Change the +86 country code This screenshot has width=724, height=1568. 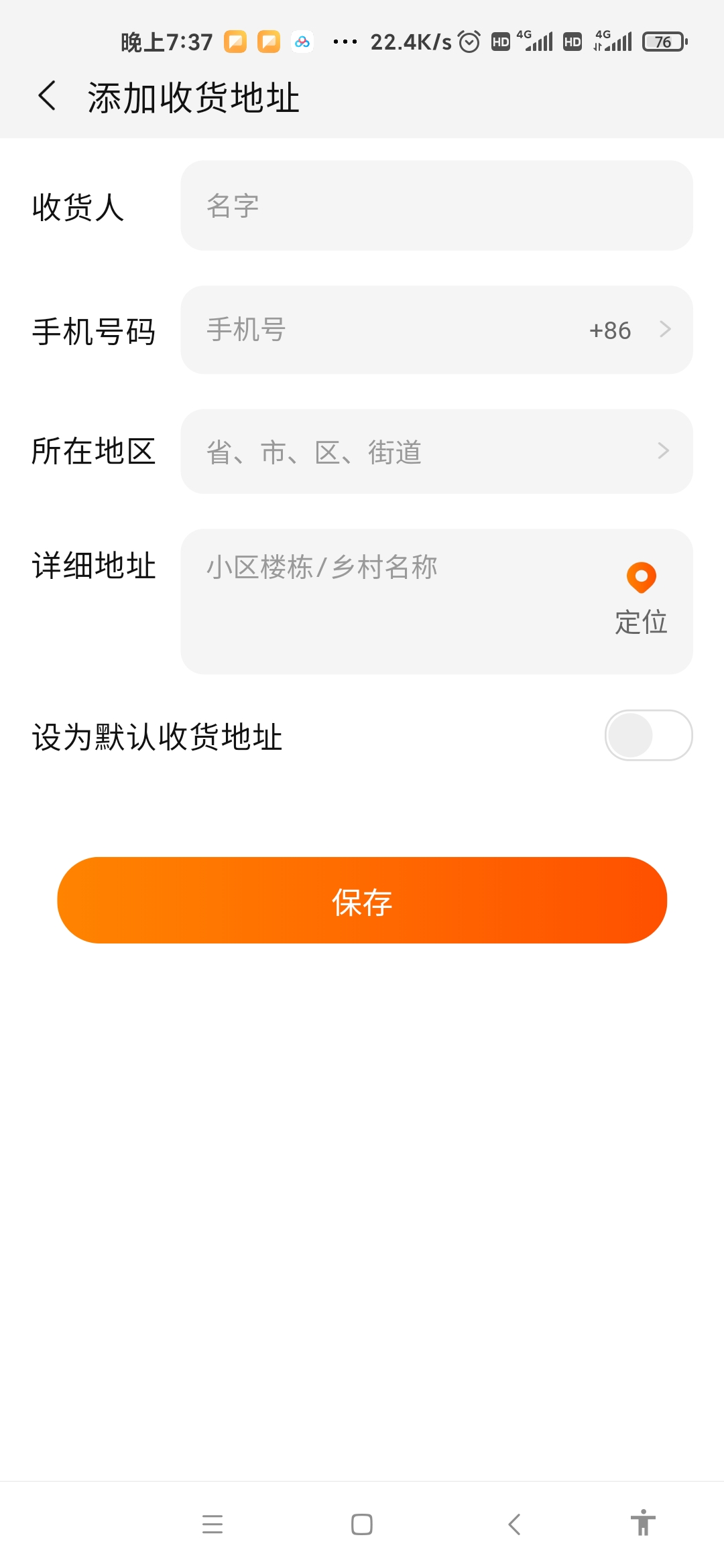(x=627, y=330)
